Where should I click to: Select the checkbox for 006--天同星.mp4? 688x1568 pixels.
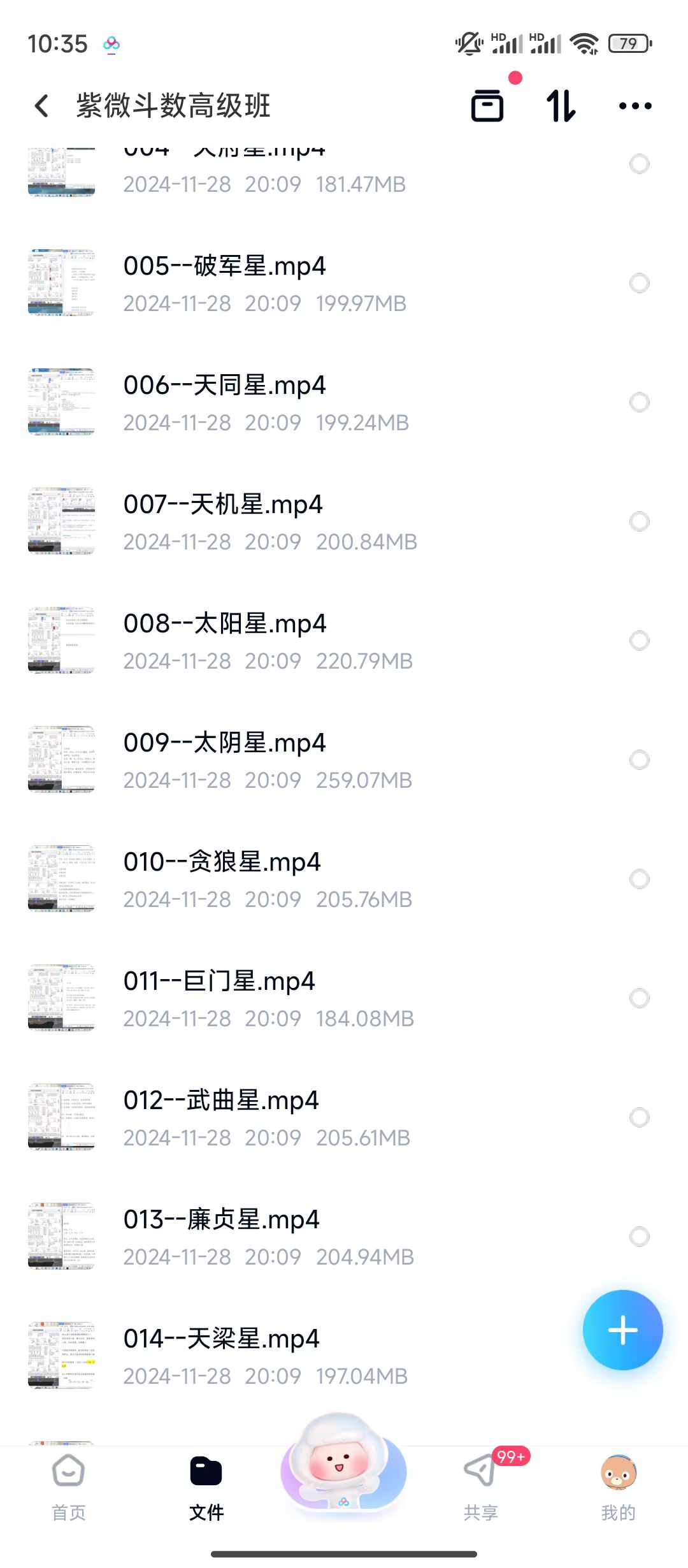click(x=639, y=402)
